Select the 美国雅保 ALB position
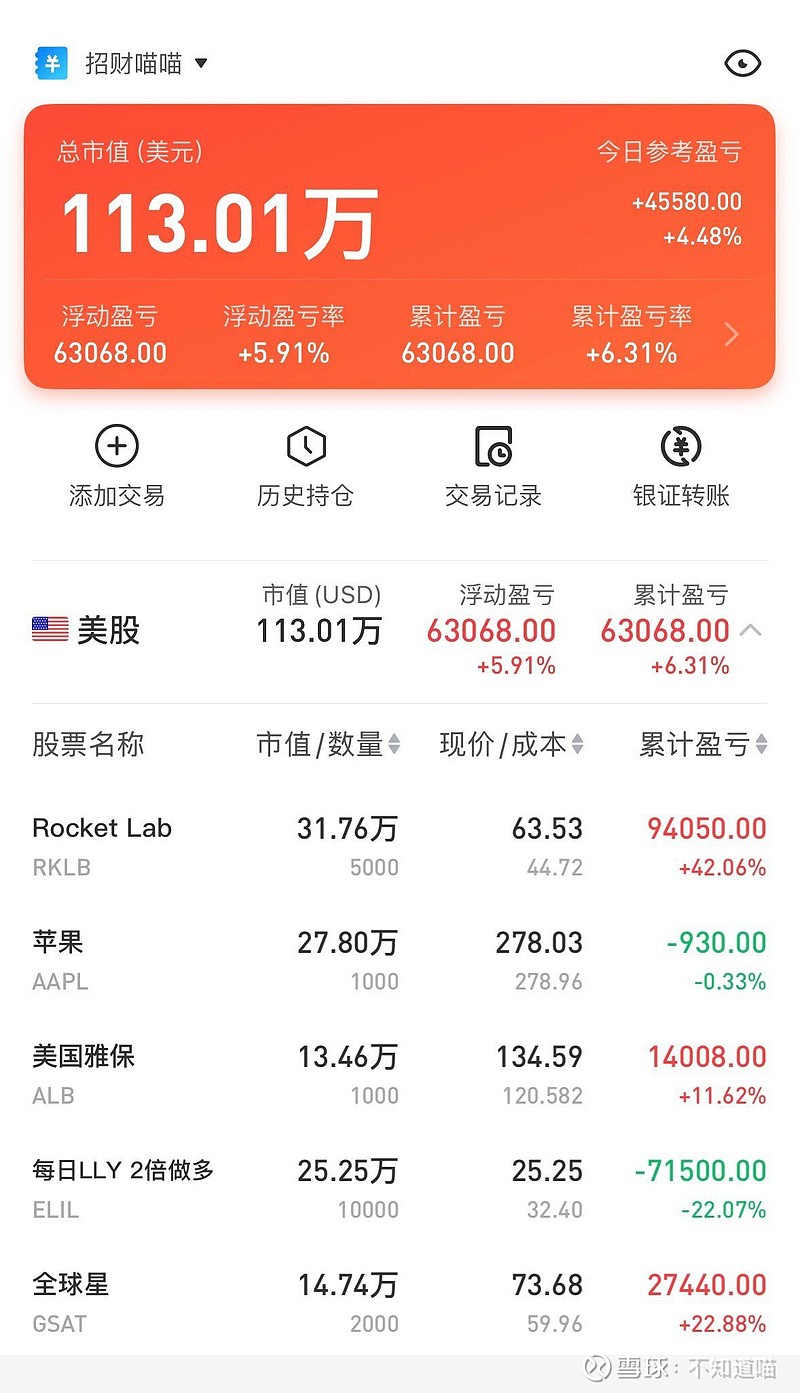 click(400, 1074)
